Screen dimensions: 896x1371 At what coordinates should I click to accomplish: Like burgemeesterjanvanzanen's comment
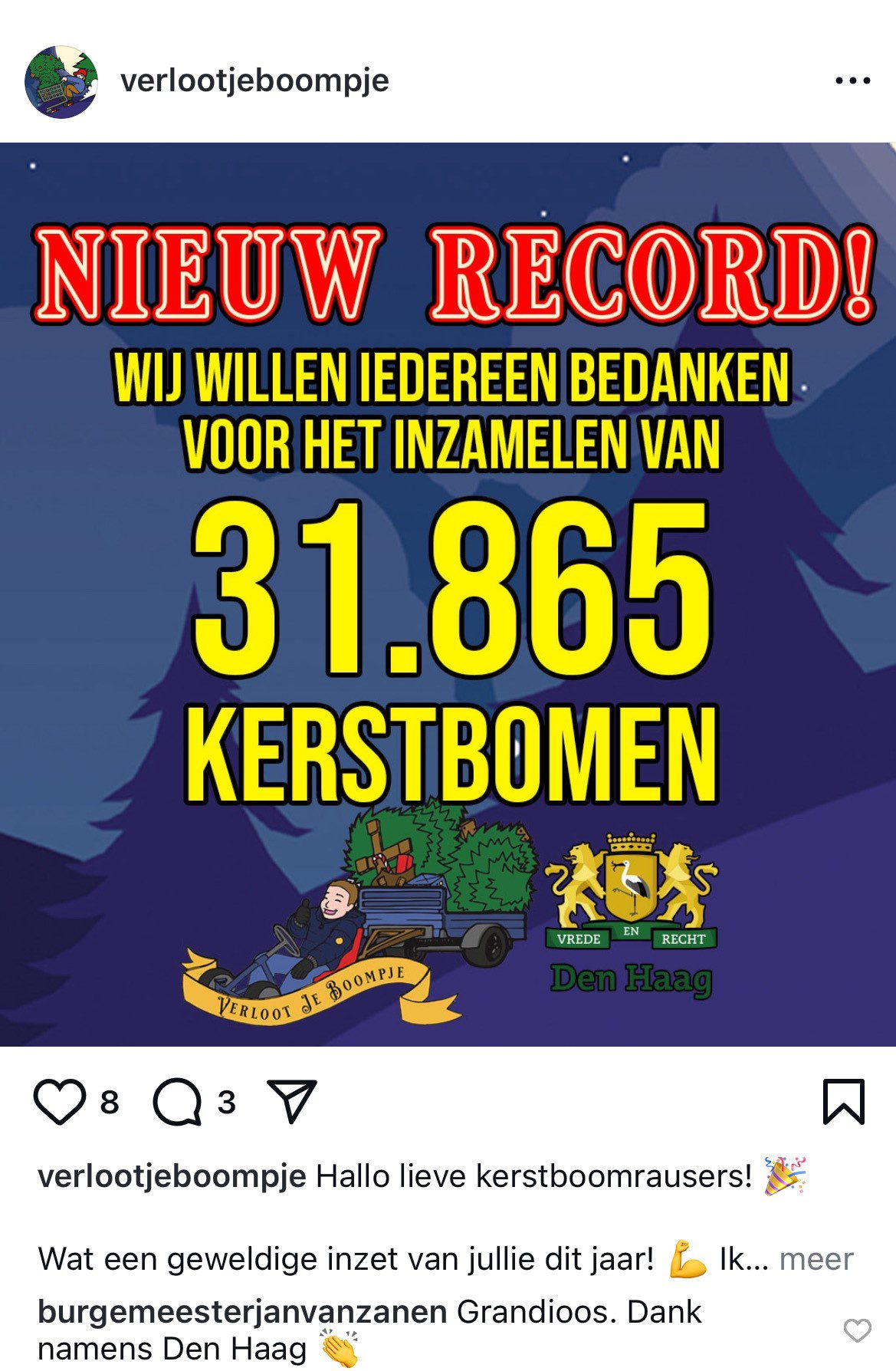(857, 1330)
